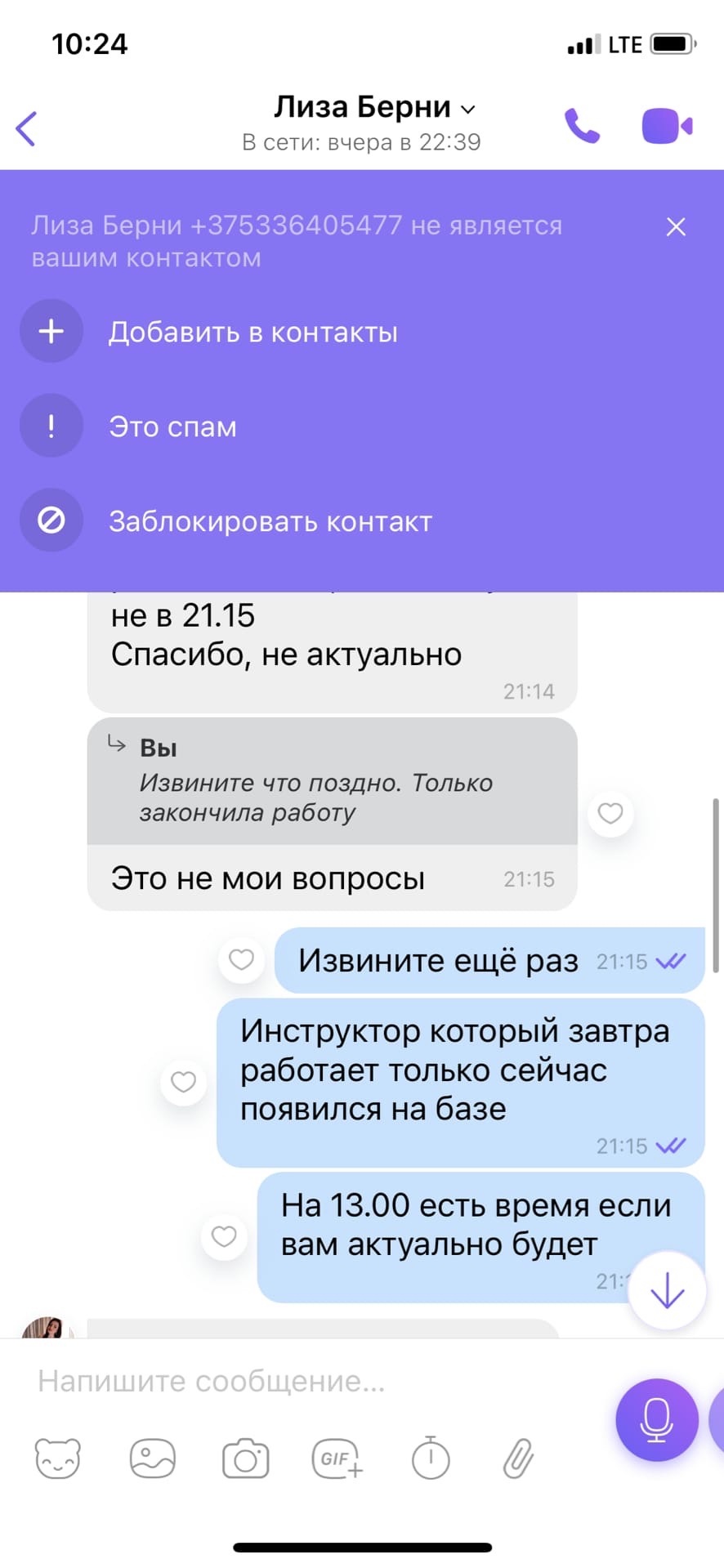724x1568 pixels.
Task: Focus the Напишите сообщение input field
Action: (x=311, y=1381)
